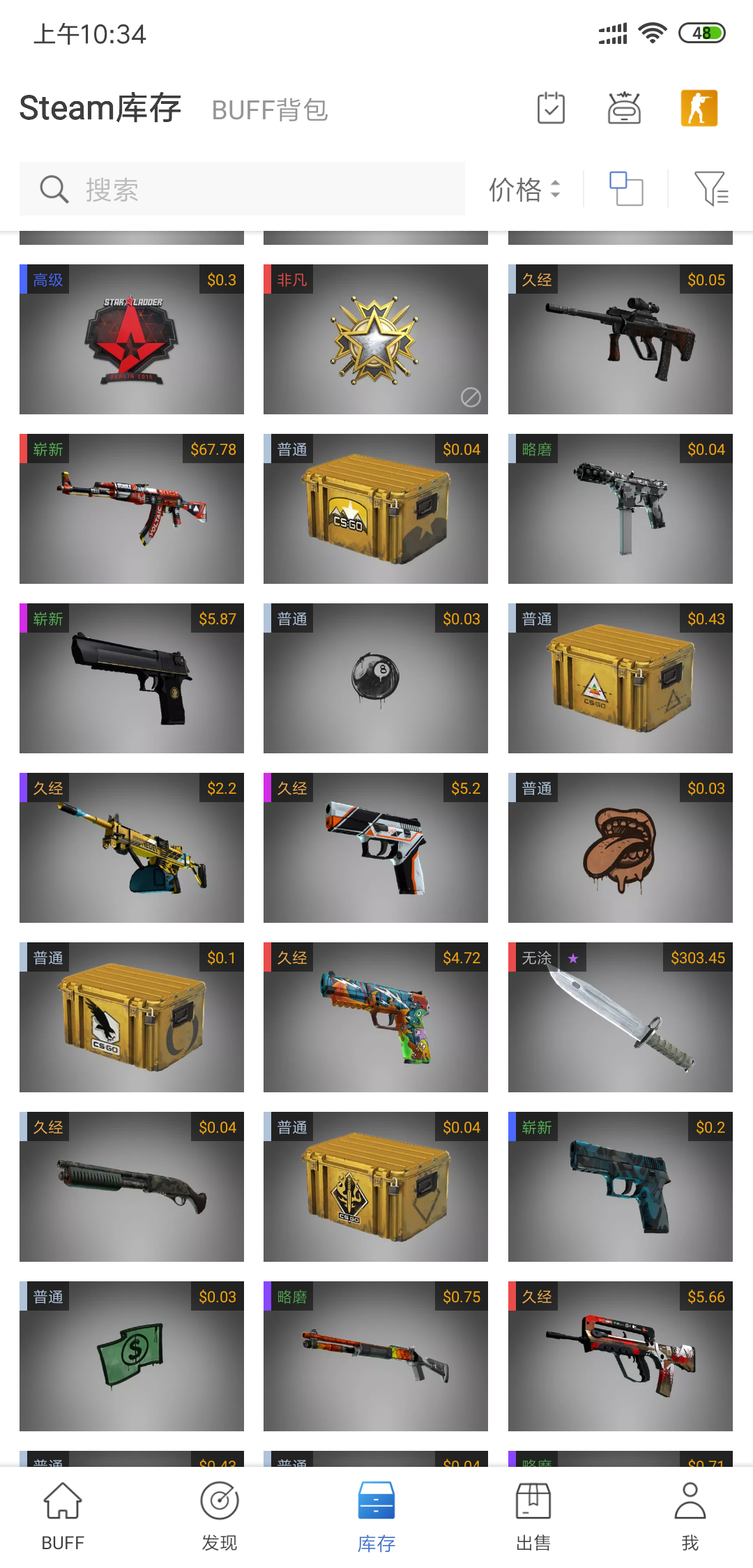Open the robot assistant icon
The image size is (753, 1568).
coord(624,108)
